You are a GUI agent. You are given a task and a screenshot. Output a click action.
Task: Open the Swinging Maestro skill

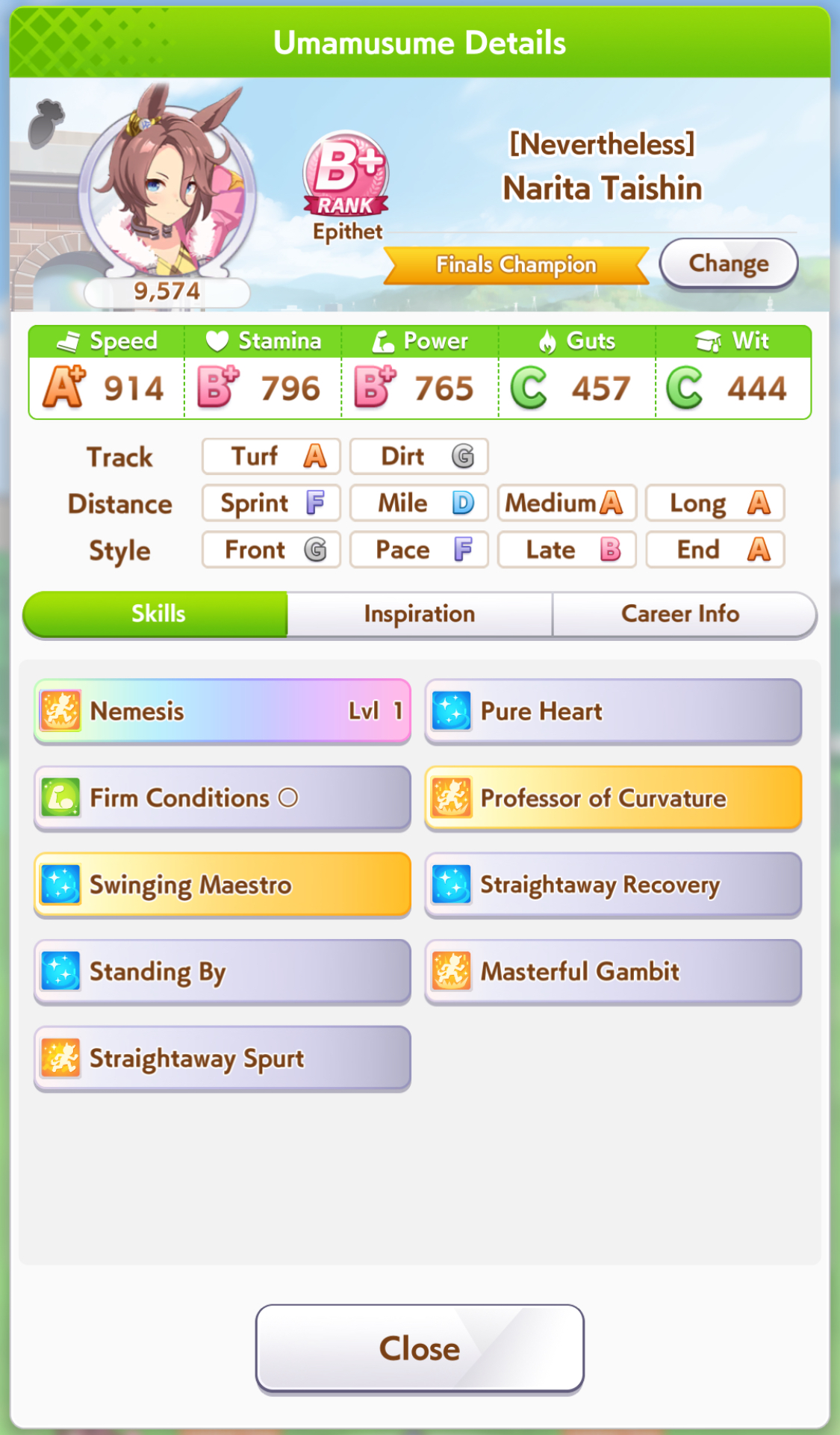coord(223,885)
